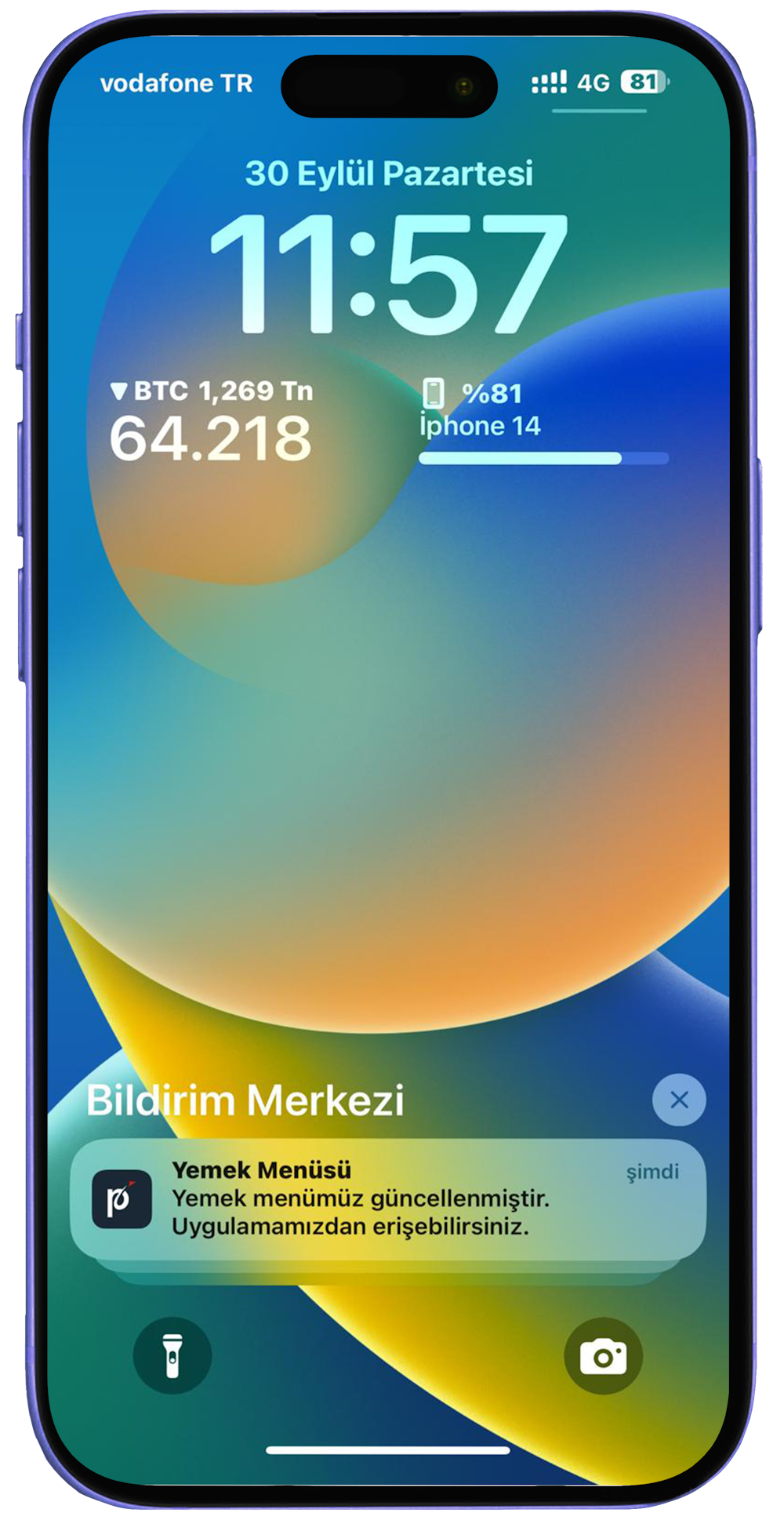The height and width of the screenshot is (1520, 784).
Task: Open the Yemek Menüsü notification
Action: [388, 1198]
